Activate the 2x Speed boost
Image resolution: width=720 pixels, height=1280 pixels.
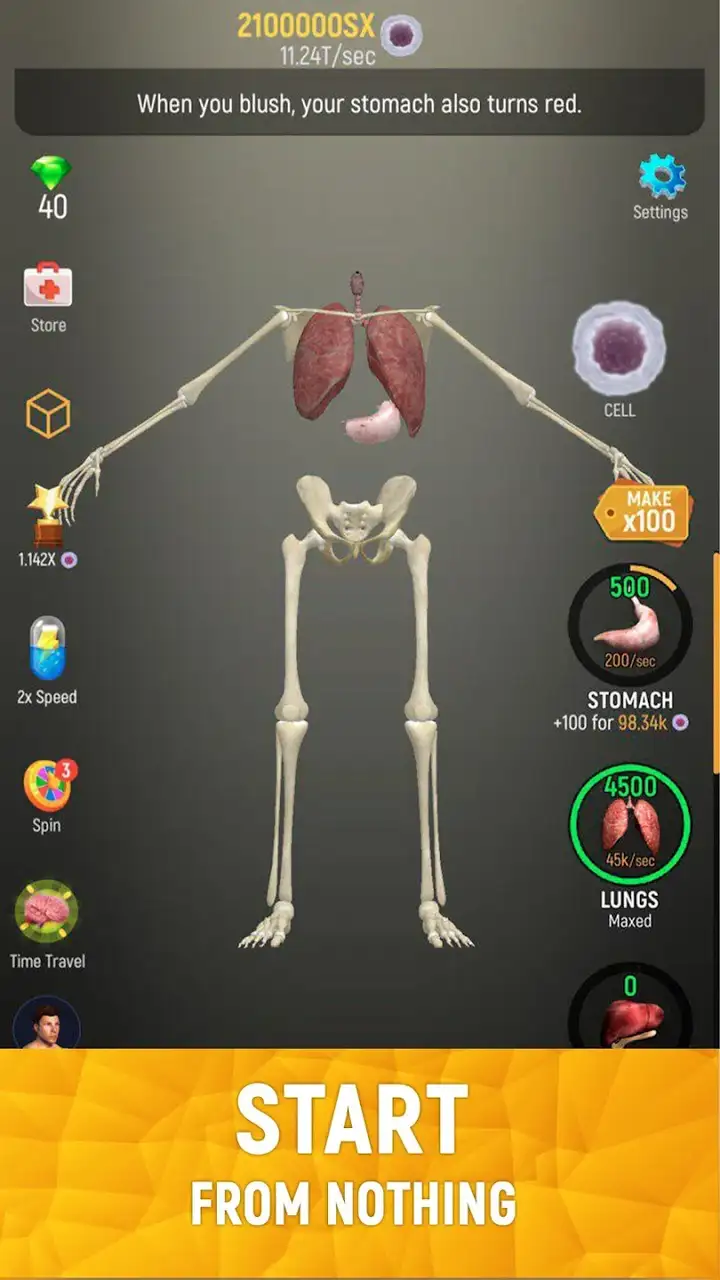pyautogui.click(x=47, y=662)
